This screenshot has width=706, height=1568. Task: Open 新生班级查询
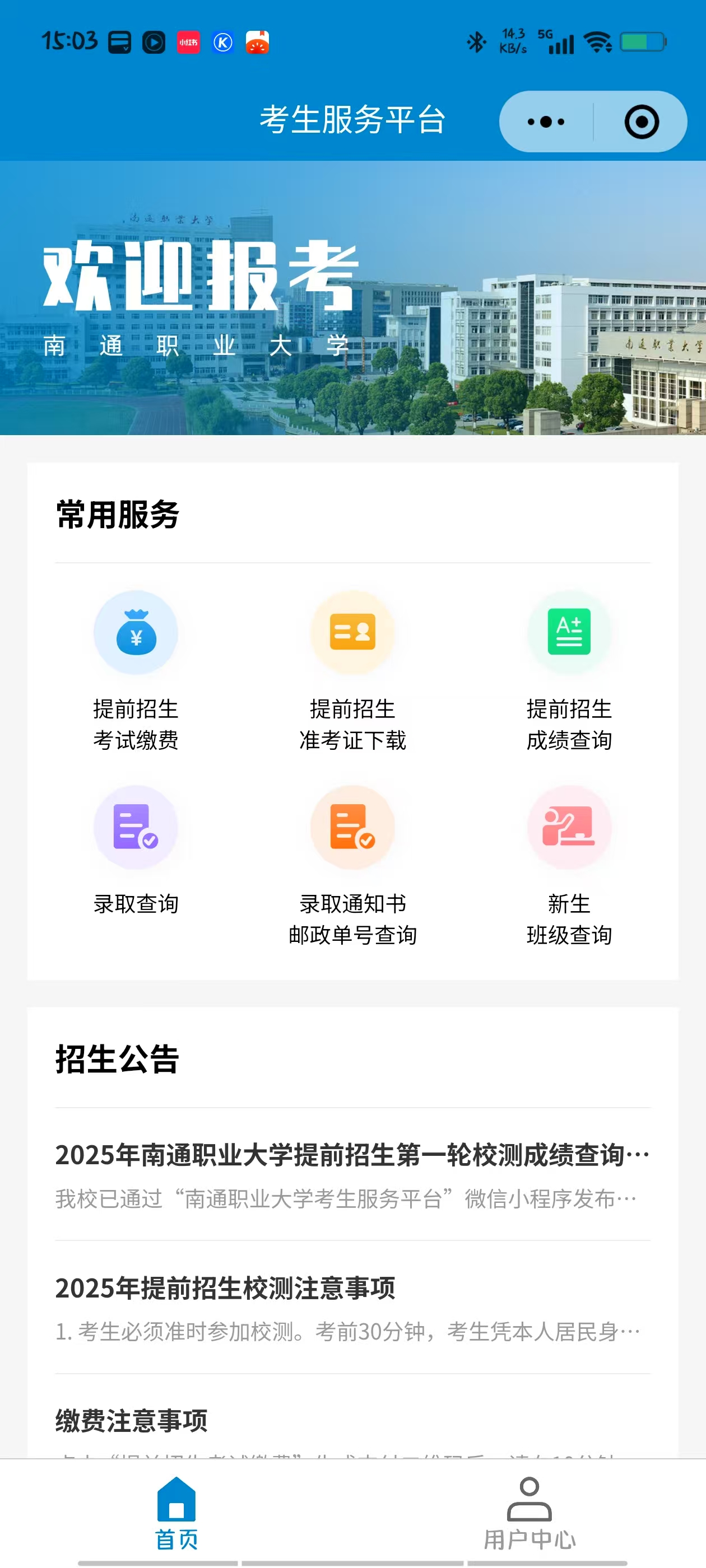tap(569, 864)
